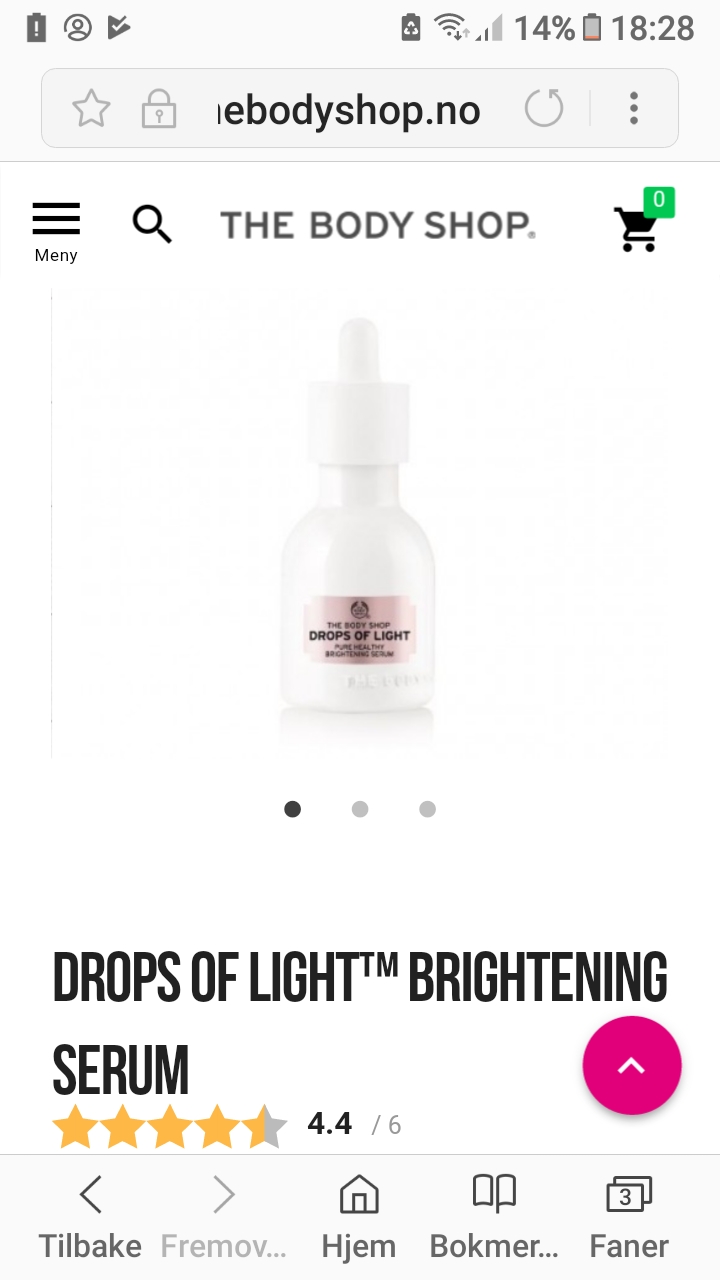This screenshot has height=1280, width=720.
Task: Tap the pink back-to-top button
Action: [x=632, y=1066]
